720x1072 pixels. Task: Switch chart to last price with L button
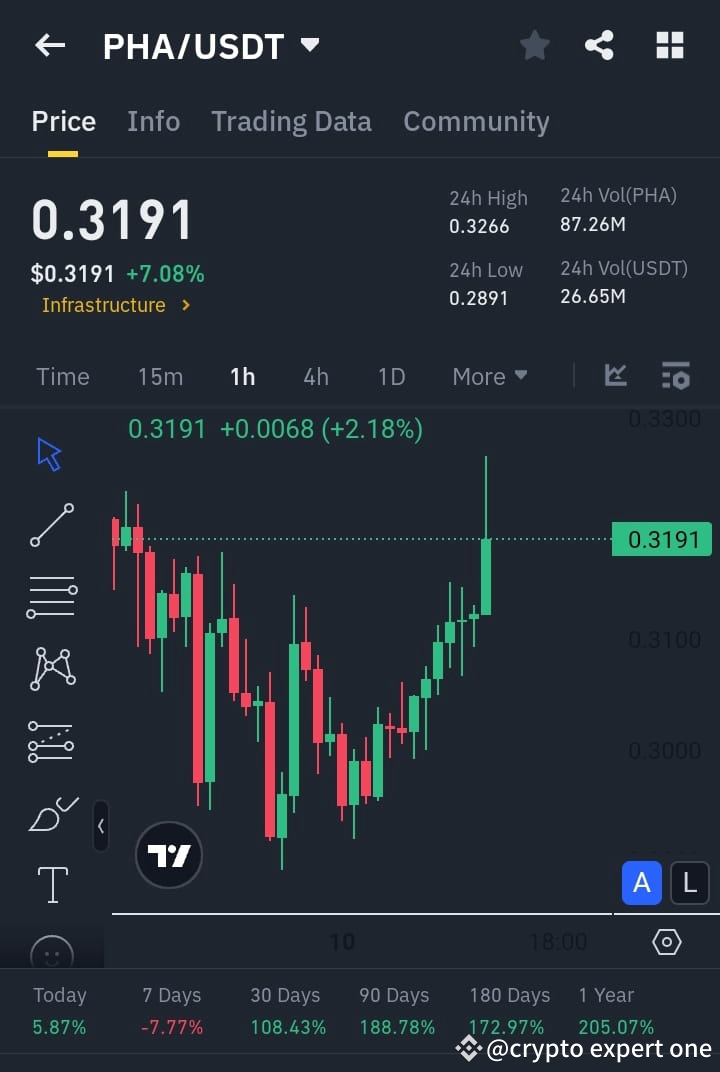pos(689,883)
